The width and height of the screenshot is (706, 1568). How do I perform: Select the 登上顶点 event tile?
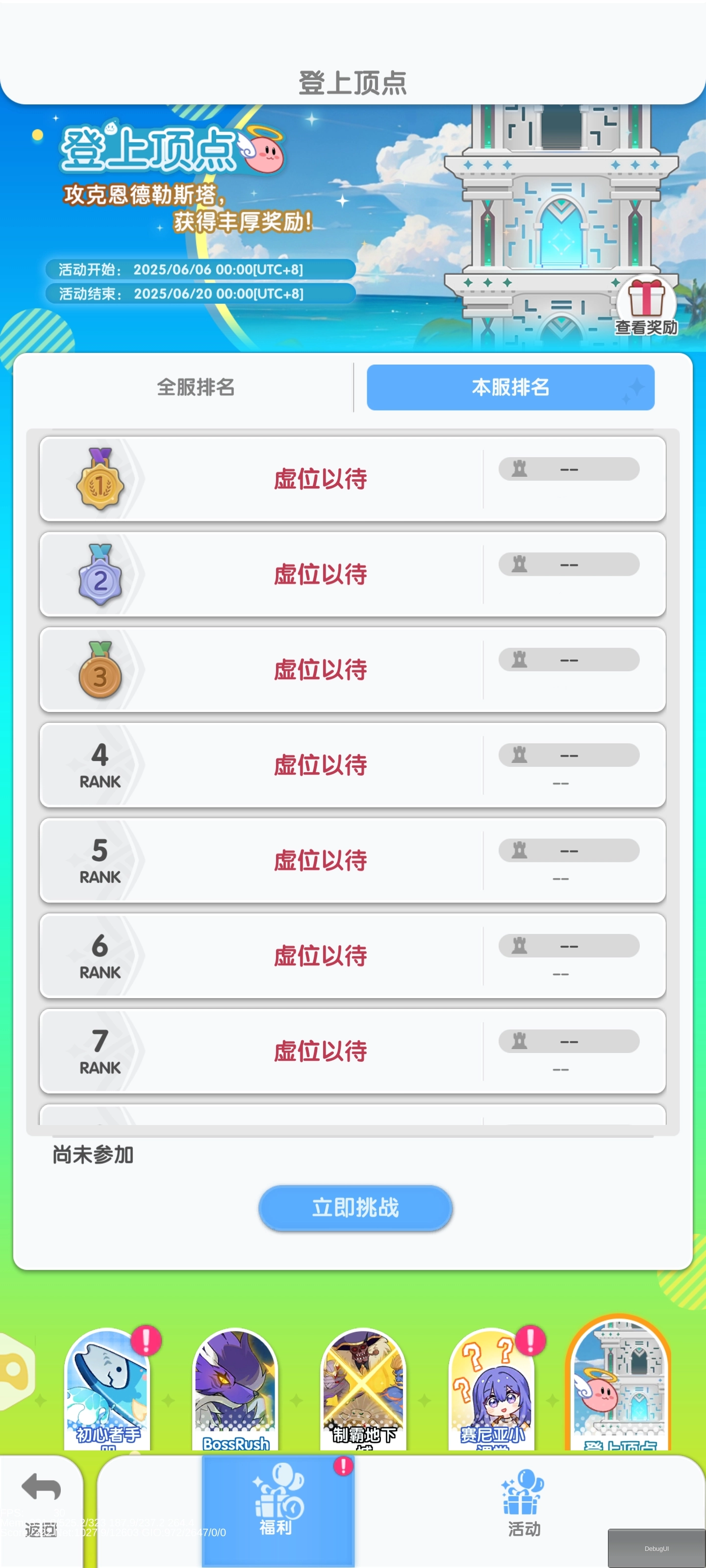pos(619,1387)
